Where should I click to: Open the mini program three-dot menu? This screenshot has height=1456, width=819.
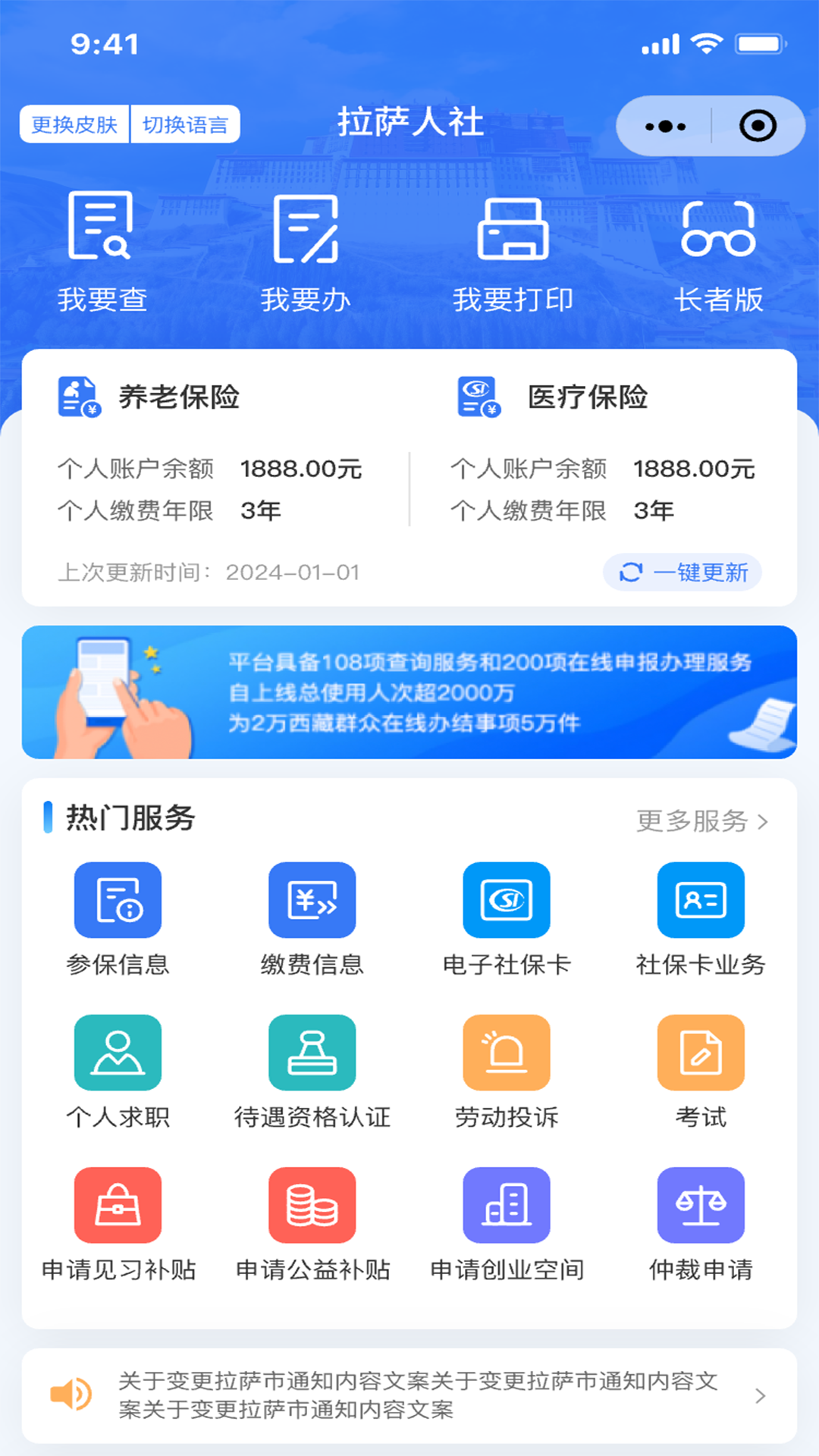[665, 126]
